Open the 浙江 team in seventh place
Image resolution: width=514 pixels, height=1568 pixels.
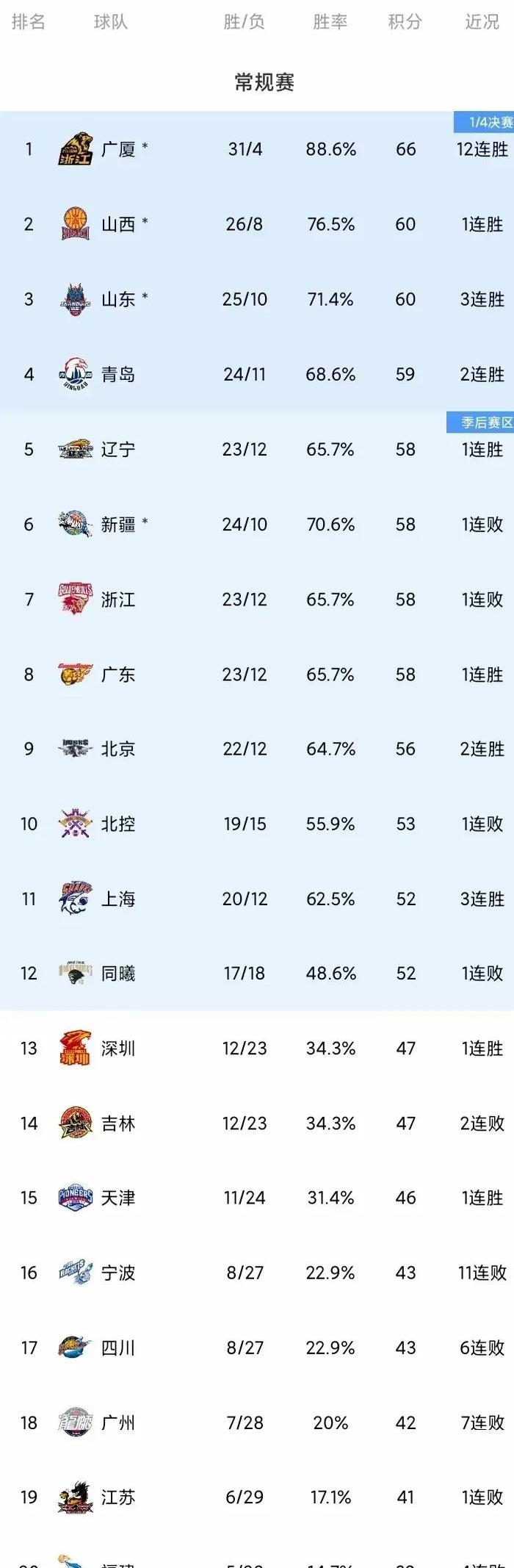tap(117, 600)
